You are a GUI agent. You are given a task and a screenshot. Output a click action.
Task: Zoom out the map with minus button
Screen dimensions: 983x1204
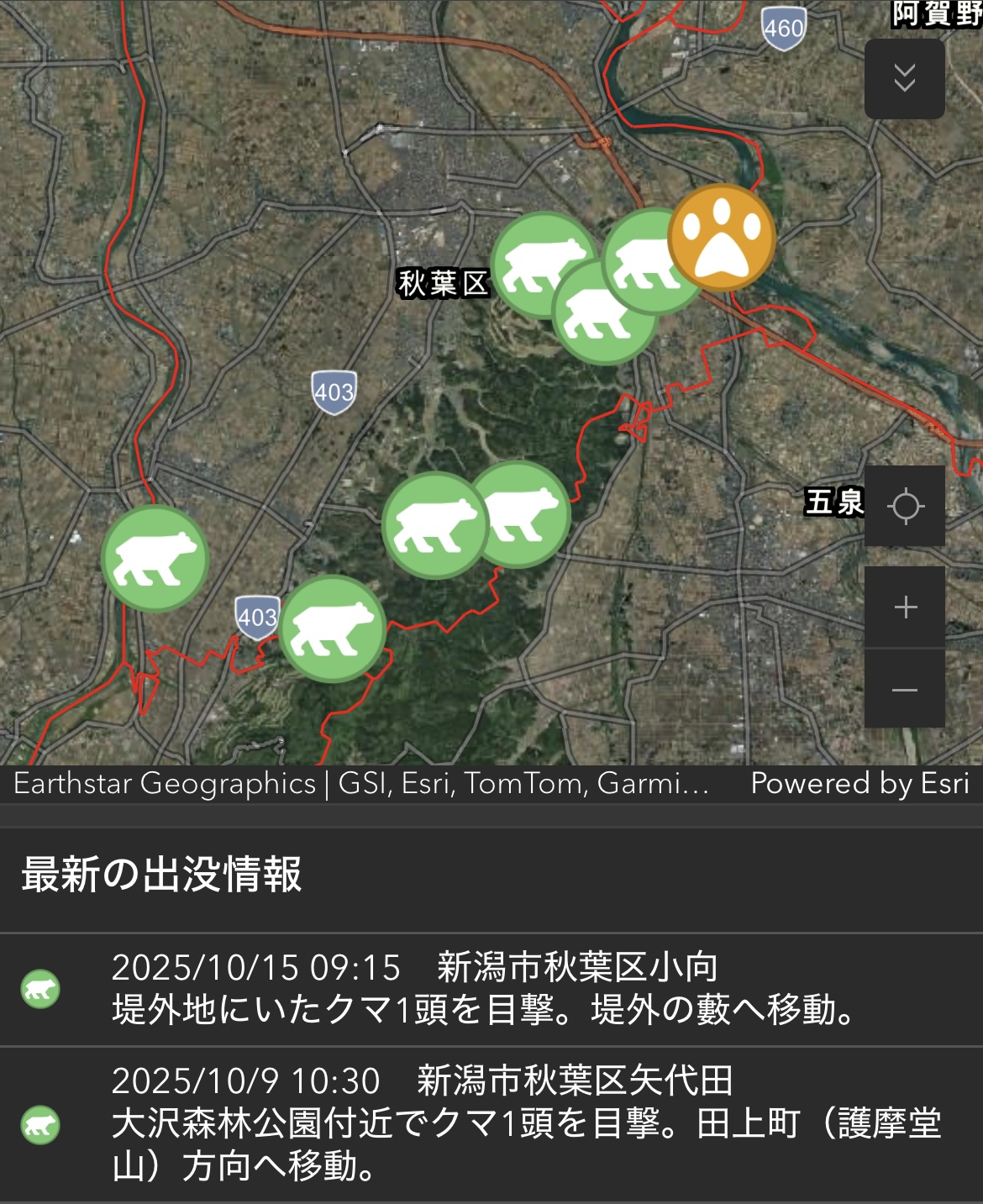click(x=905, y=690)
